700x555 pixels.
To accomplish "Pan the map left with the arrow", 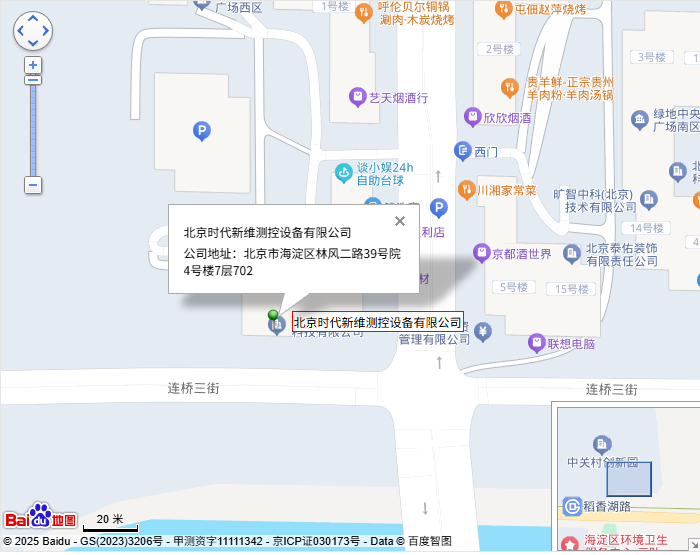I will pos(21,31).
